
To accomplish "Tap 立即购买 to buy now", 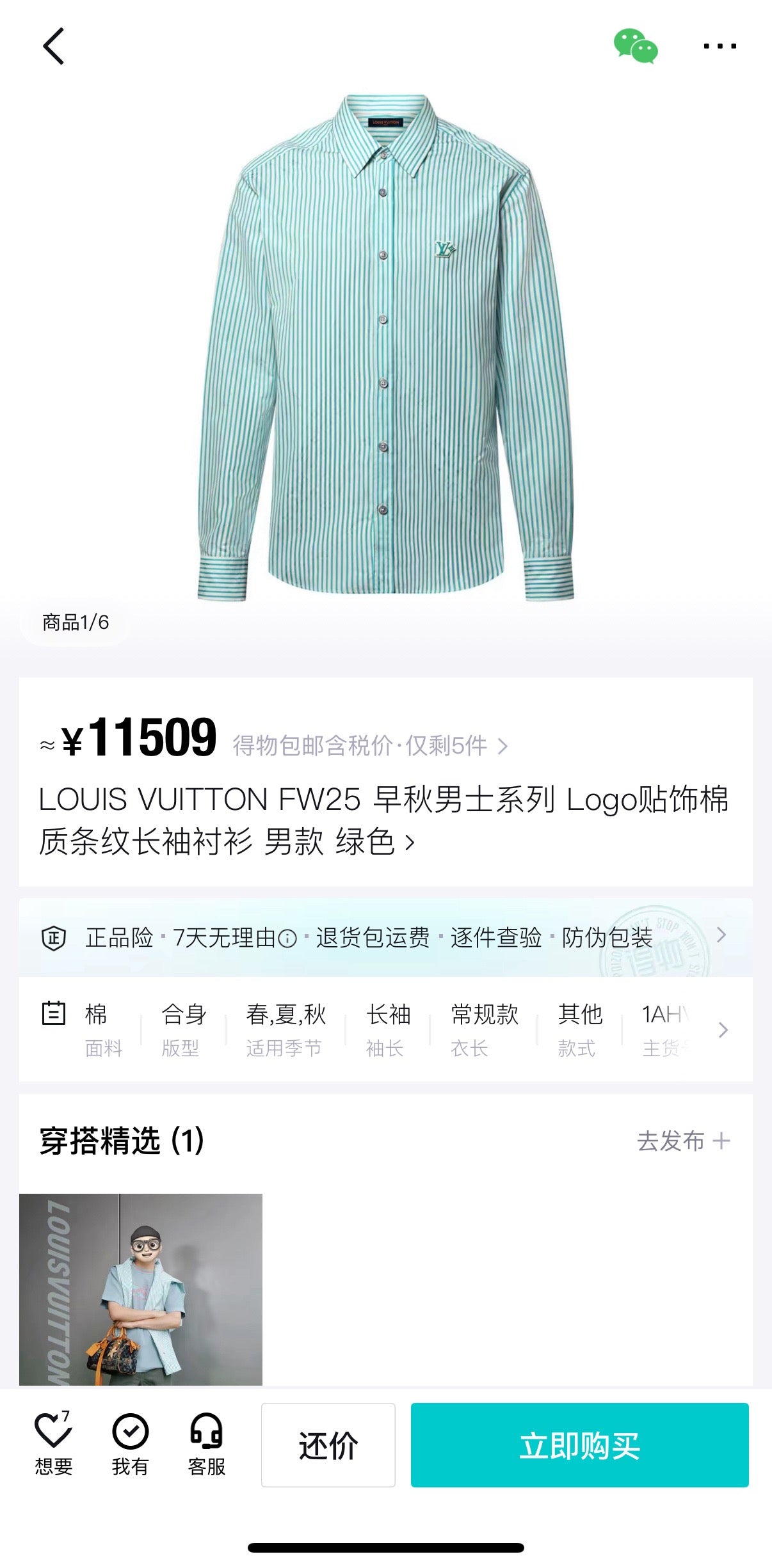I will click(579, 1445).
